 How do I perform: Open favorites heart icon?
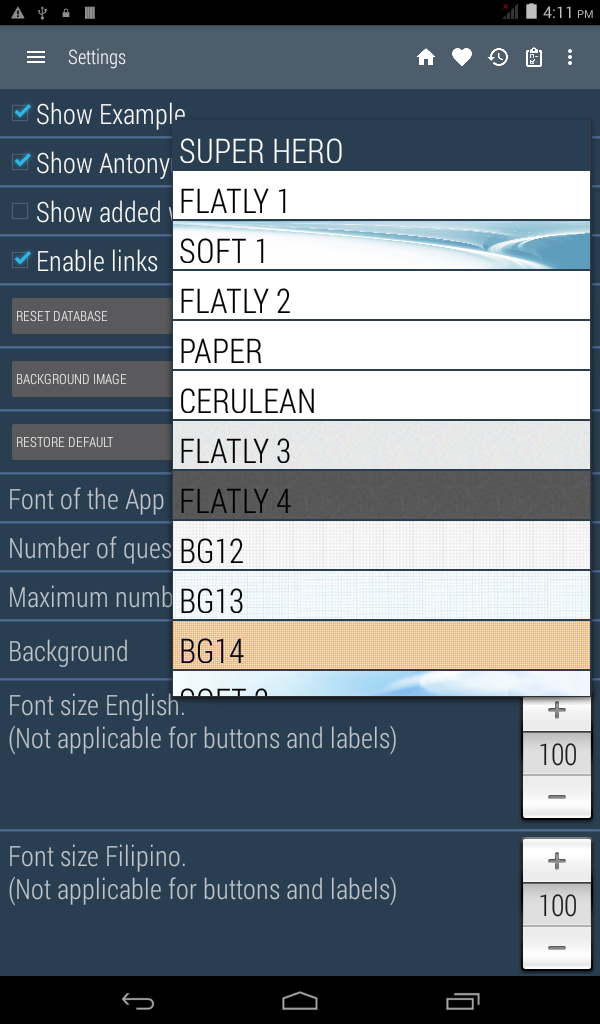tap(462, 57)
